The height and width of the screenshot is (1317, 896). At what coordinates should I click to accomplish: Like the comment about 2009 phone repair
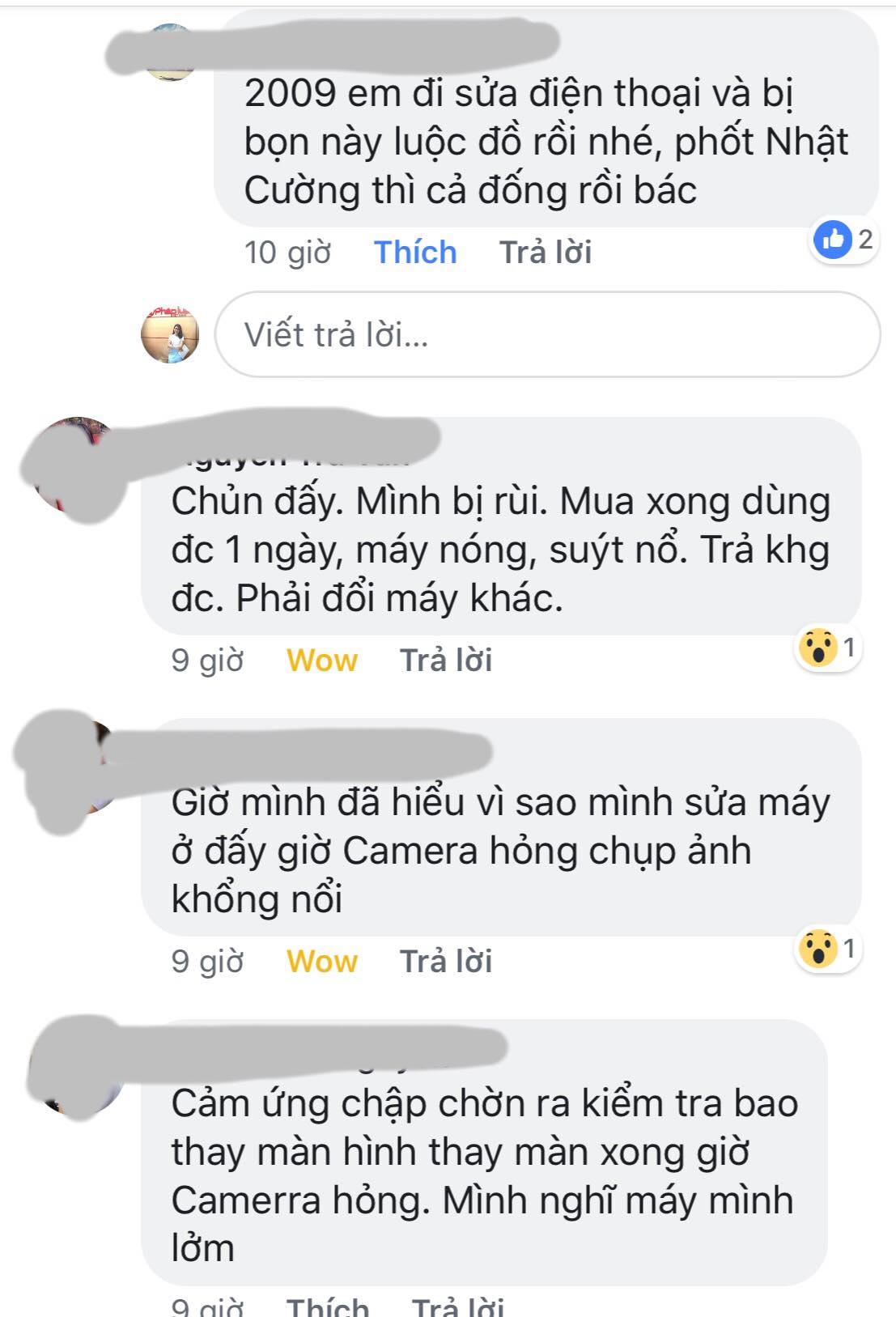coord(415,253)
